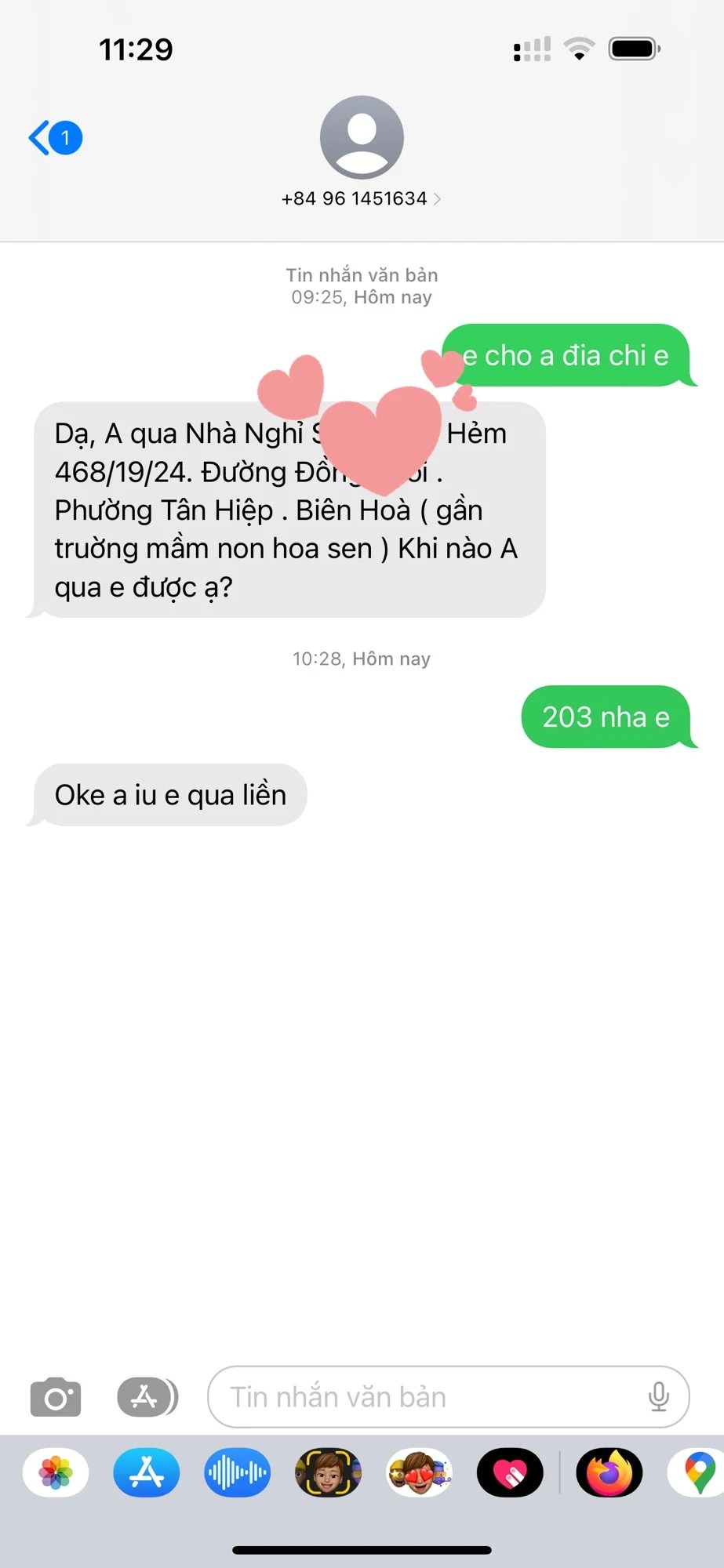The height and width of the screenshot is (1568, 724).
Task: Open the camera to attach a photo
Action: [x=55, y=1397]
